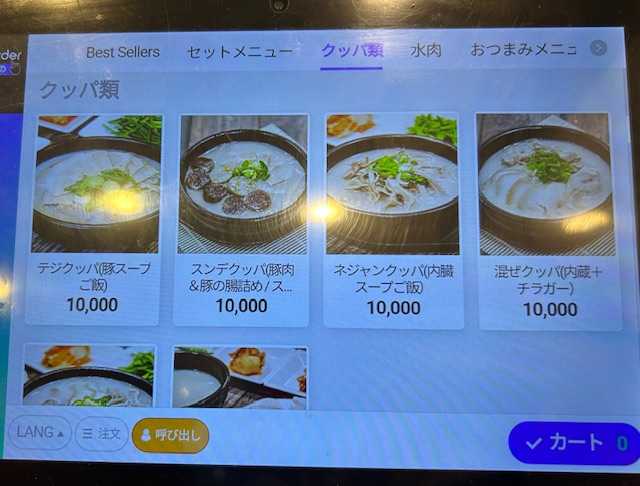Viewport: 640px width, 486px height.
Task: Switch to the Best Sellers tab
Action: [122, 52]
